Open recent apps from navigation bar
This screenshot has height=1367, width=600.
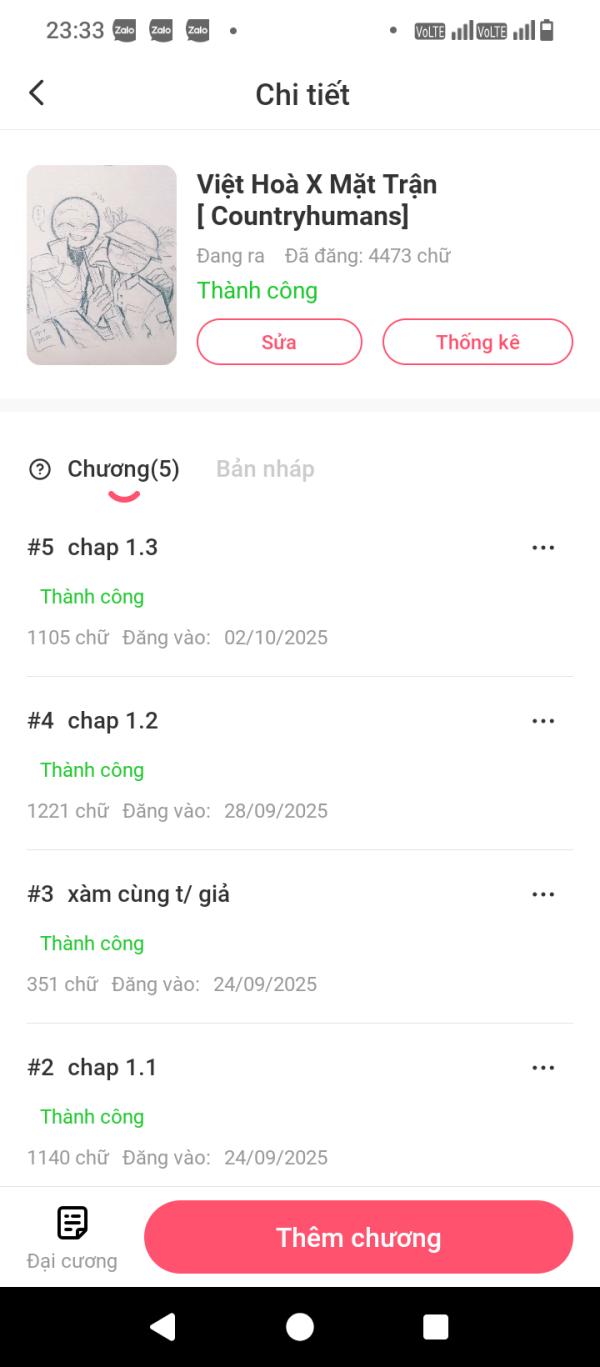[436, 1327]
